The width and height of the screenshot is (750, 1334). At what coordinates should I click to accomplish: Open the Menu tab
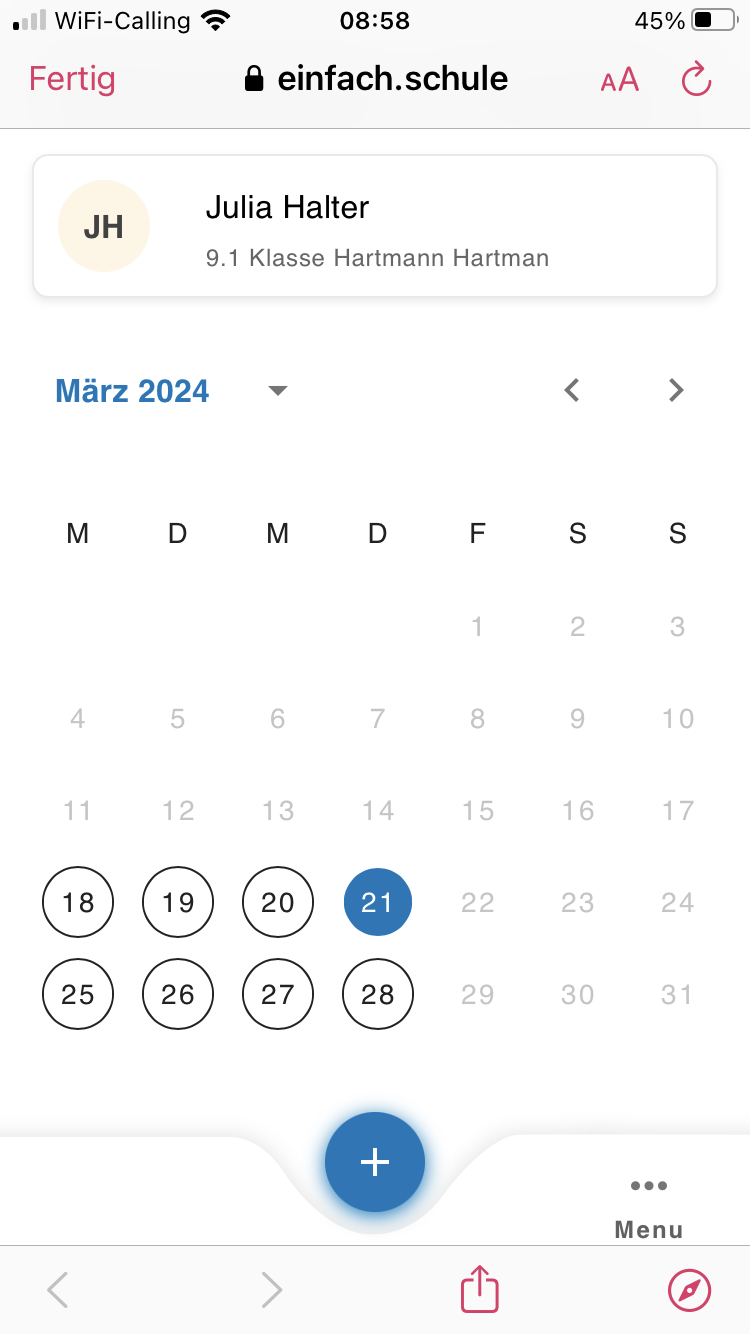point(649,1207)
